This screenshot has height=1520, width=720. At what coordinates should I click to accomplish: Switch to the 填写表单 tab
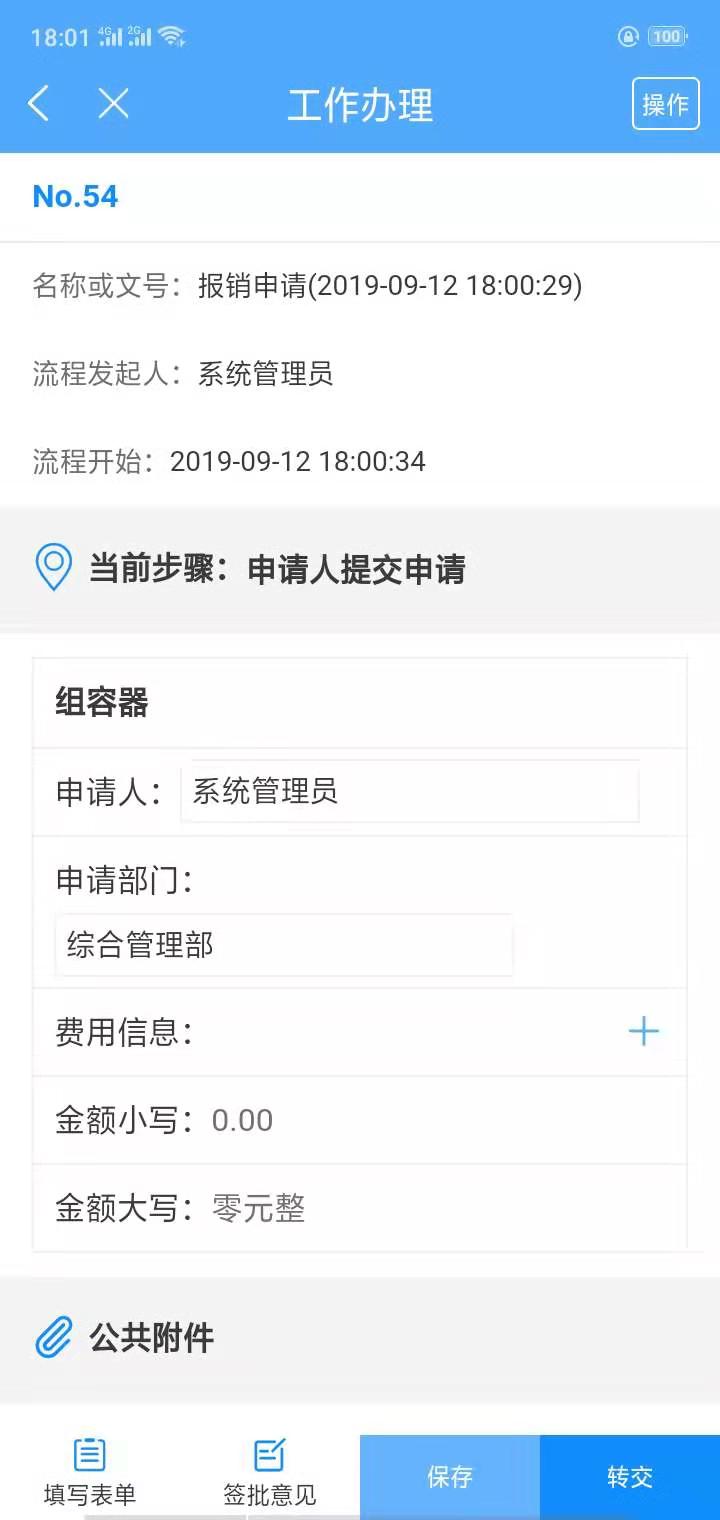pyautogui.click(x=90, y=1472)
